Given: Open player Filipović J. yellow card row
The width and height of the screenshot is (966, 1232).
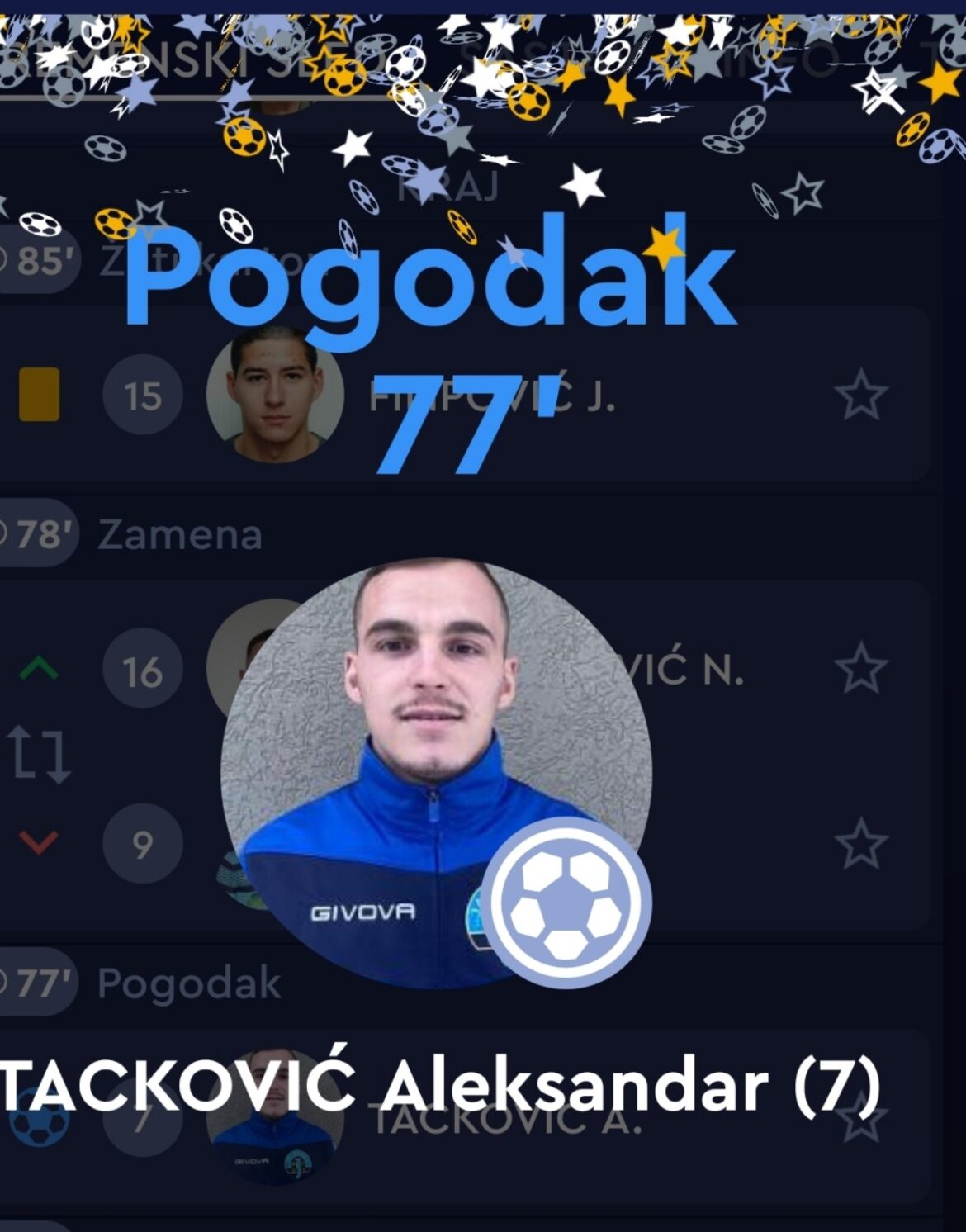Looking at the screenshot, I should coord(495,395).
